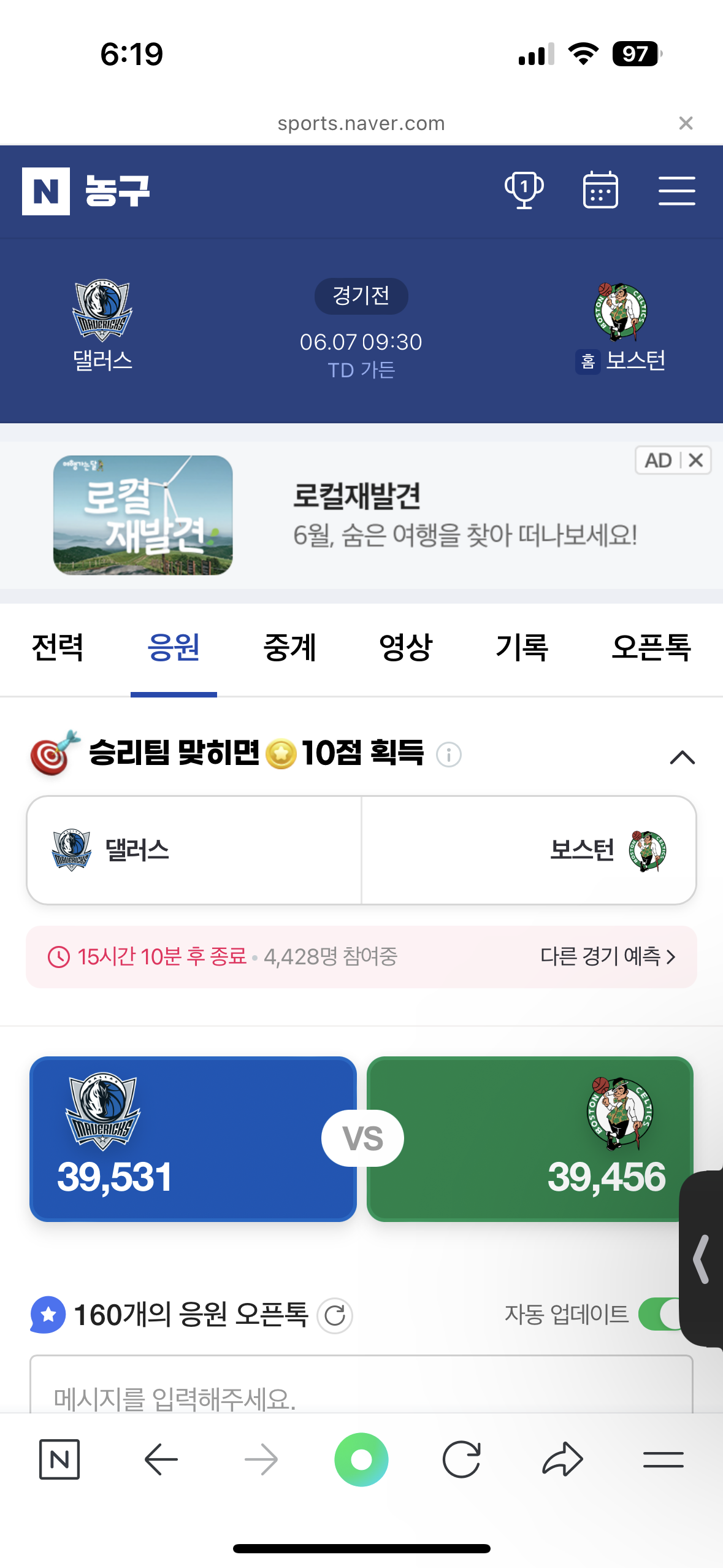Go back with the browser back arrow
This screenshot has width=723, height=1568.
(x=161, y=1459)
